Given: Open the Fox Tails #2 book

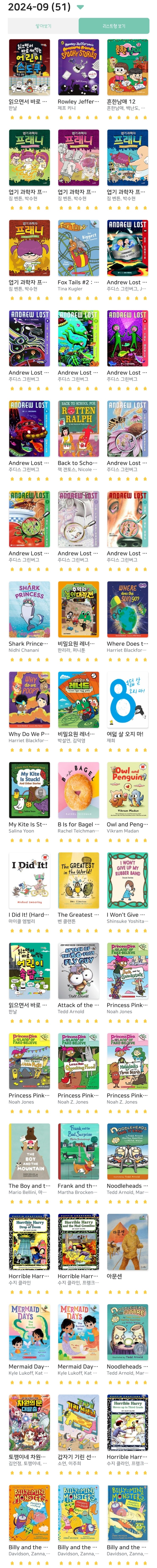Looking at the screenshot, I should click(78, 248).
